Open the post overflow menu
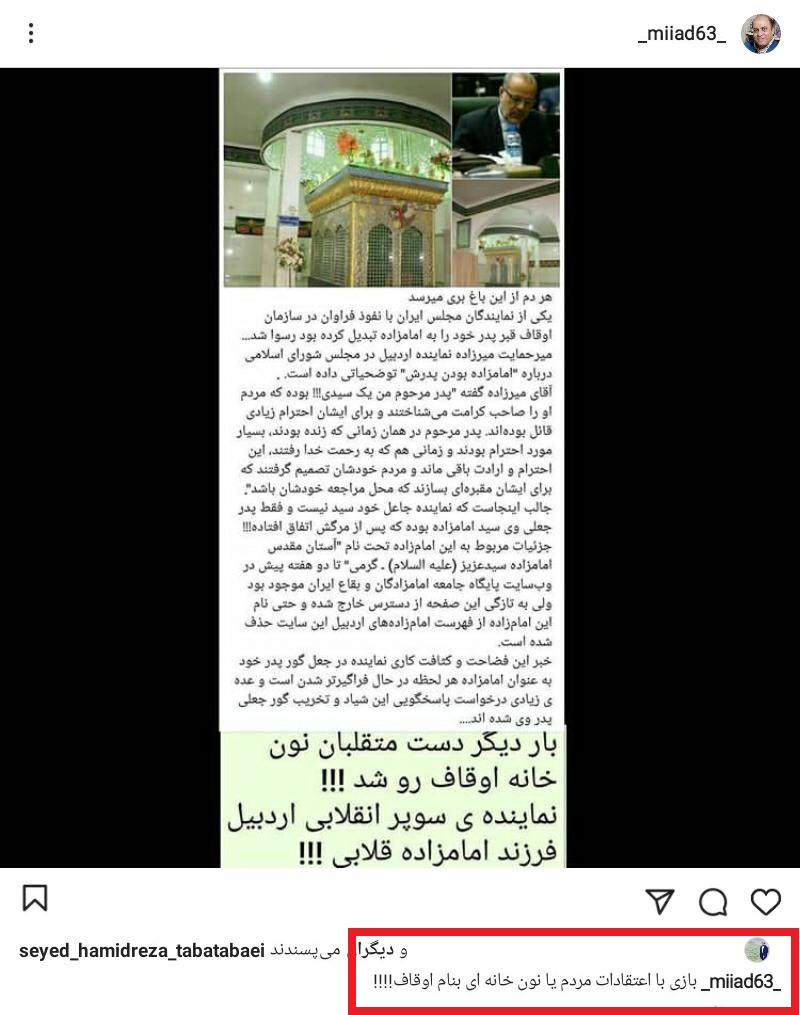This screenshot has height=1015, width=800. 31,34
